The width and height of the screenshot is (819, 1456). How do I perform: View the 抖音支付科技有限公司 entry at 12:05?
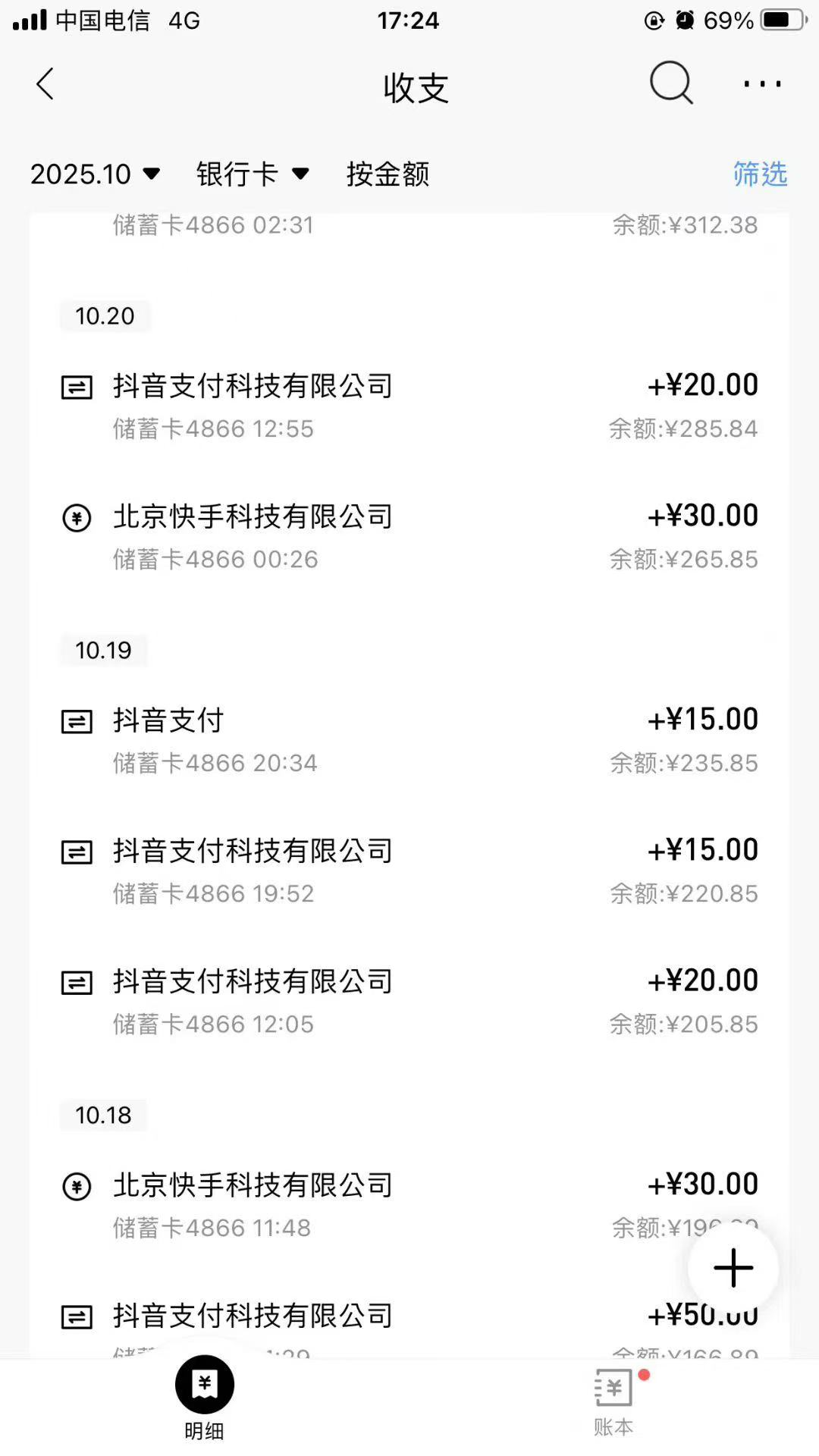click(409, 1001)
